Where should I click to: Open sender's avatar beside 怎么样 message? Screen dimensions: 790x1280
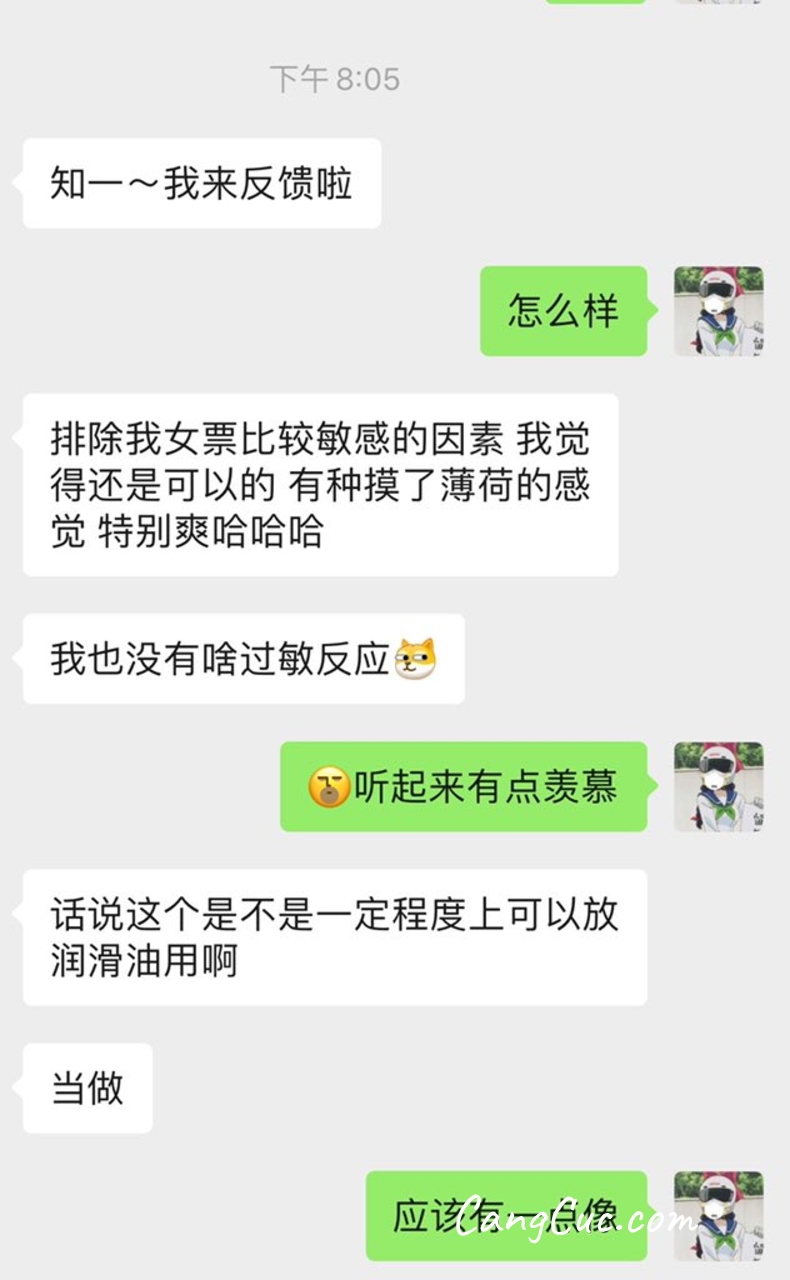point(718,311)
